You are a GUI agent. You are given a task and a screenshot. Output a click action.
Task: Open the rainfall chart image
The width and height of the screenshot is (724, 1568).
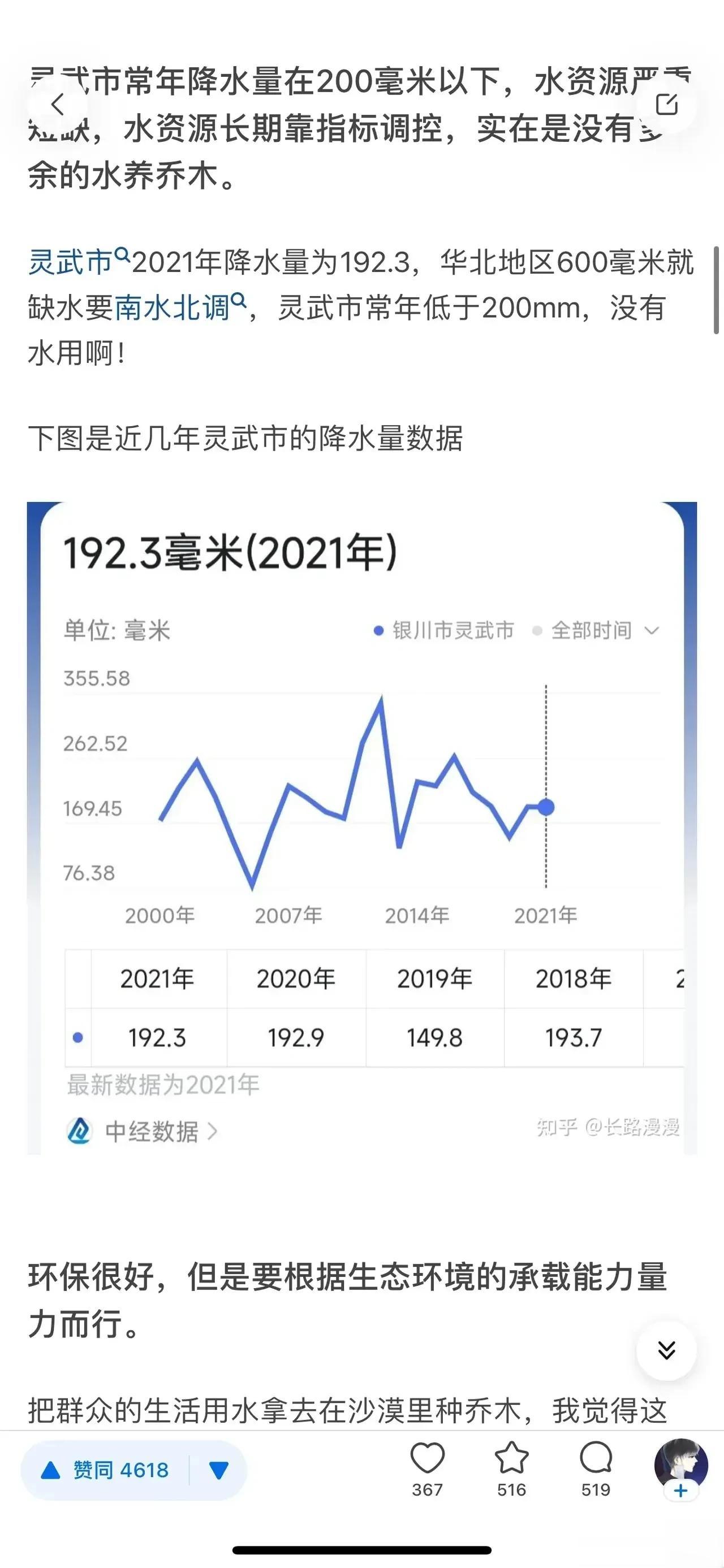[x=361, y=828]
